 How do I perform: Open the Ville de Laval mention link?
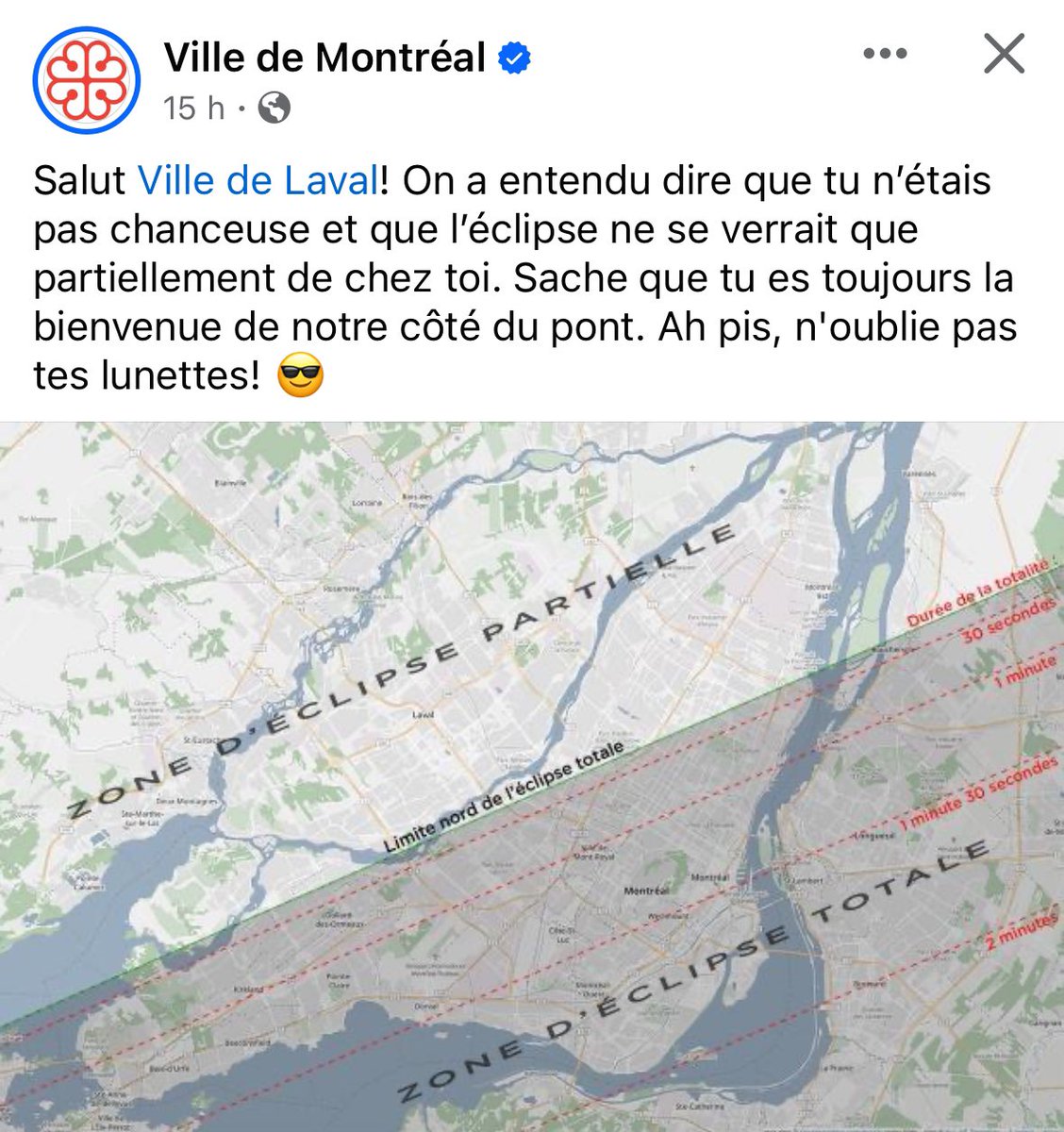[x=258, y=180]
